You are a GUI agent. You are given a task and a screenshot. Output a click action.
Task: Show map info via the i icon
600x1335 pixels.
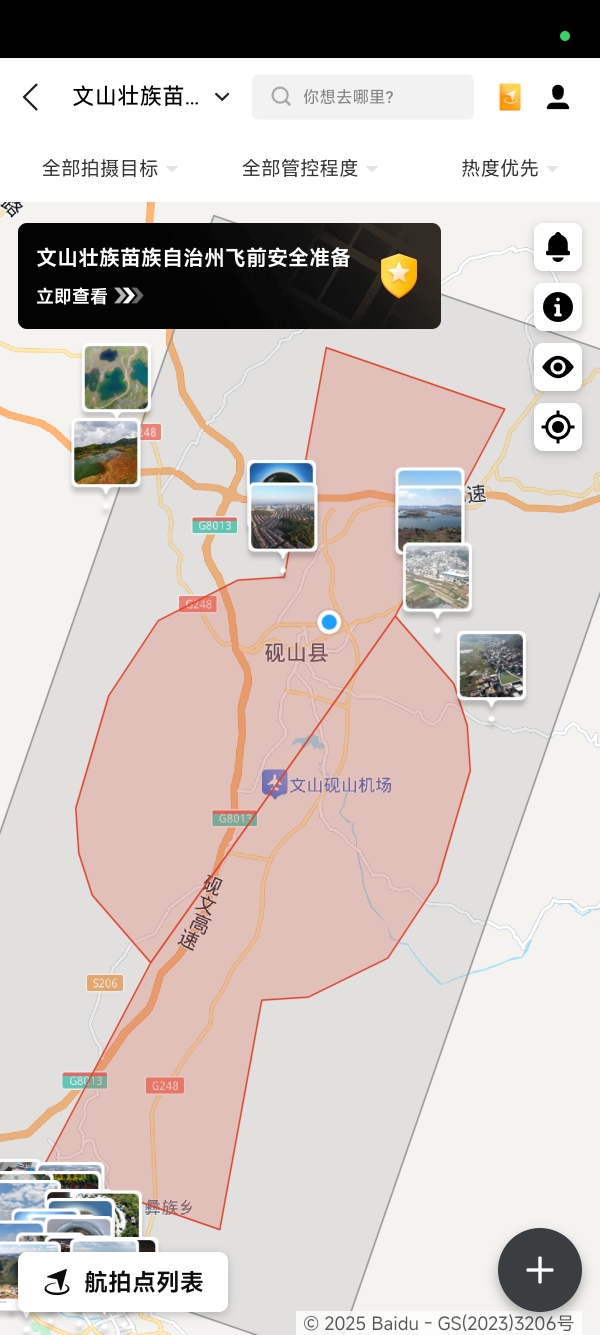(558, 307)
